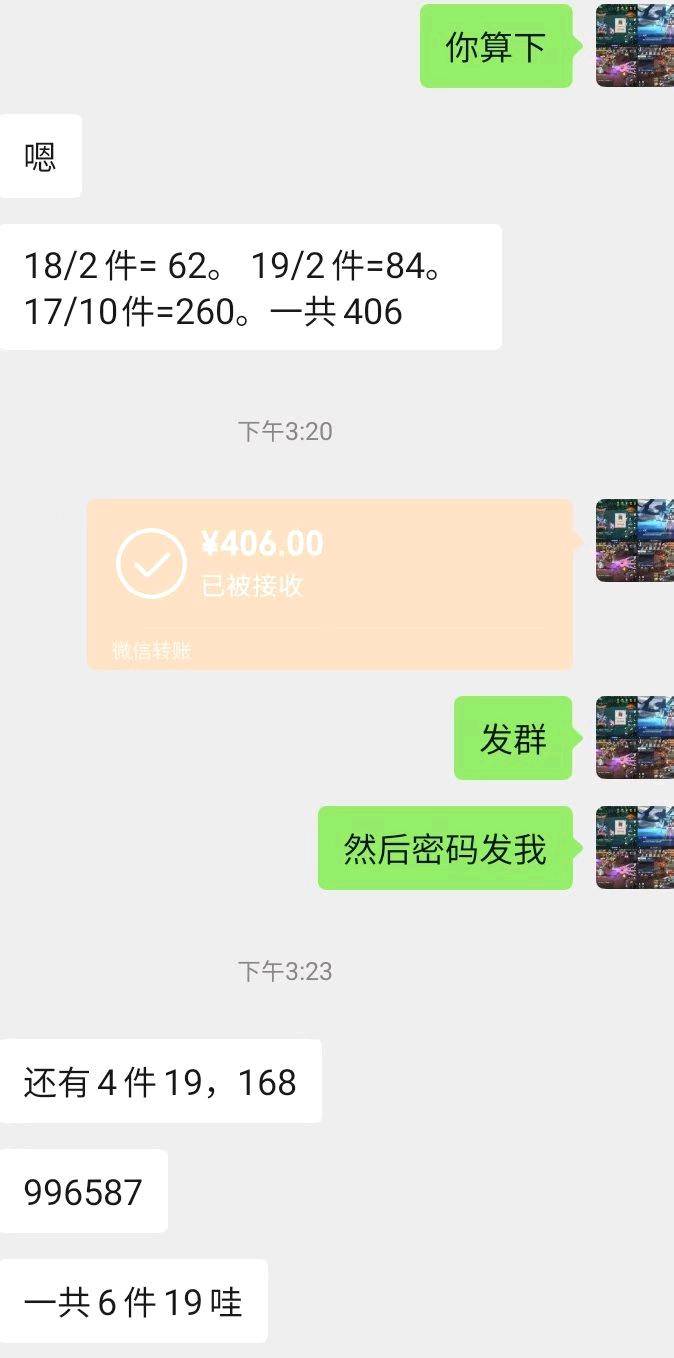Open sender's avatar next to 发群 message
This screenshot has width=674, height=1358.
(634, 738)
